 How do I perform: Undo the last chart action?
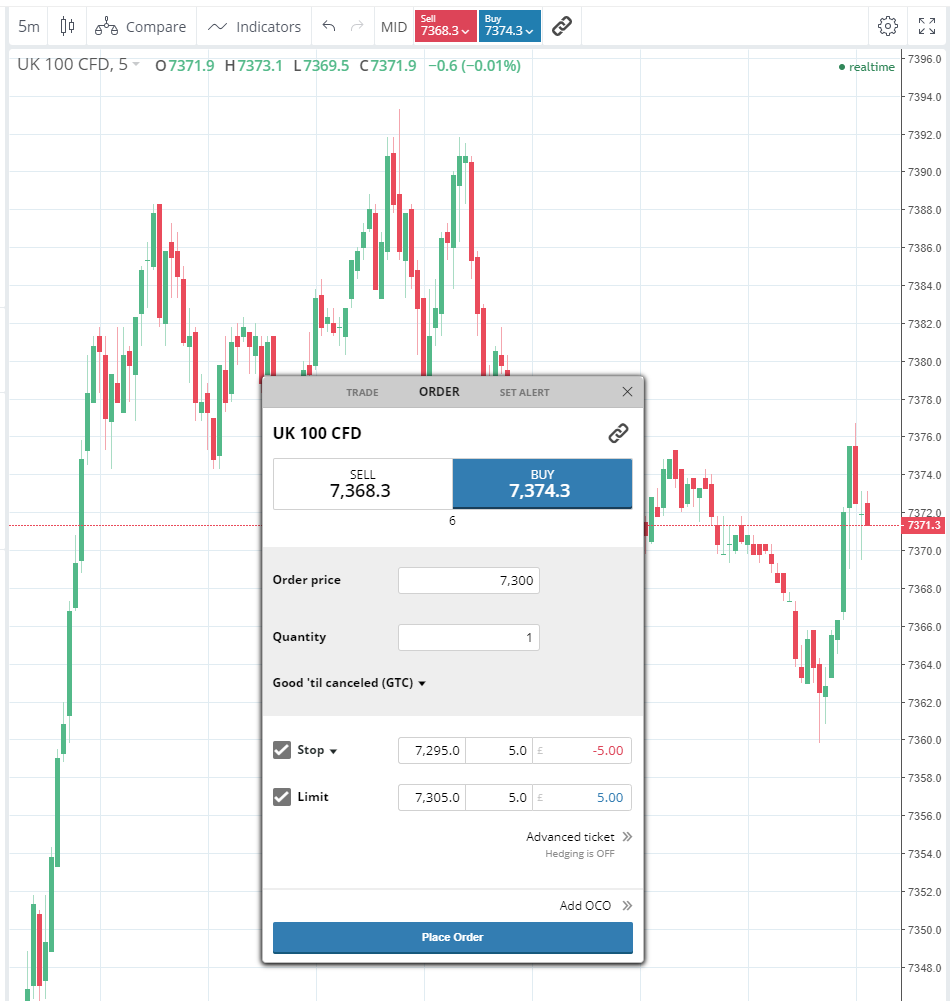pos(329,27)
